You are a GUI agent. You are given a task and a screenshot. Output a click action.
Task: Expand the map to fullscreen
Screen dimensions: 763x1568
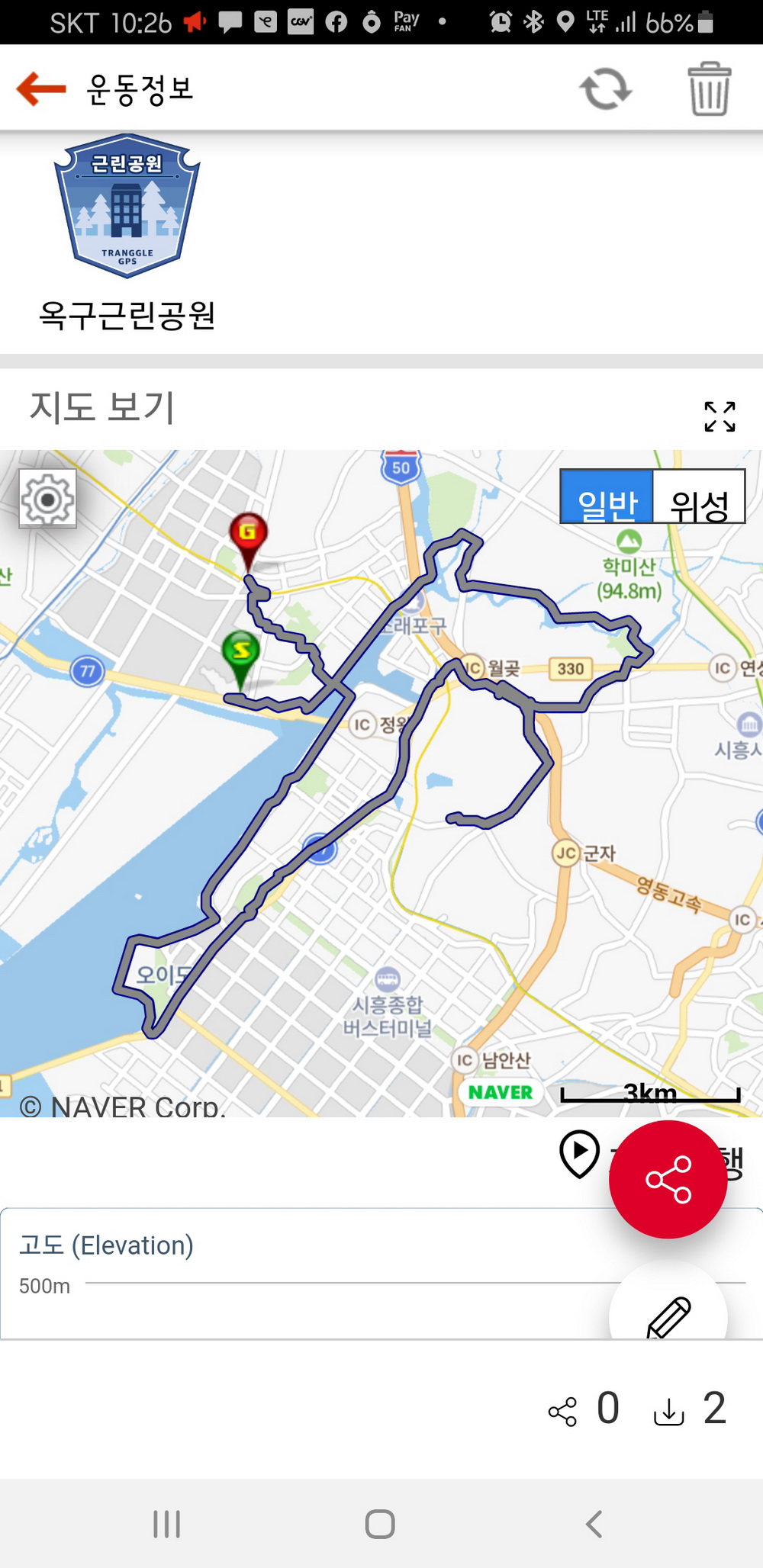tap(720, 416)
